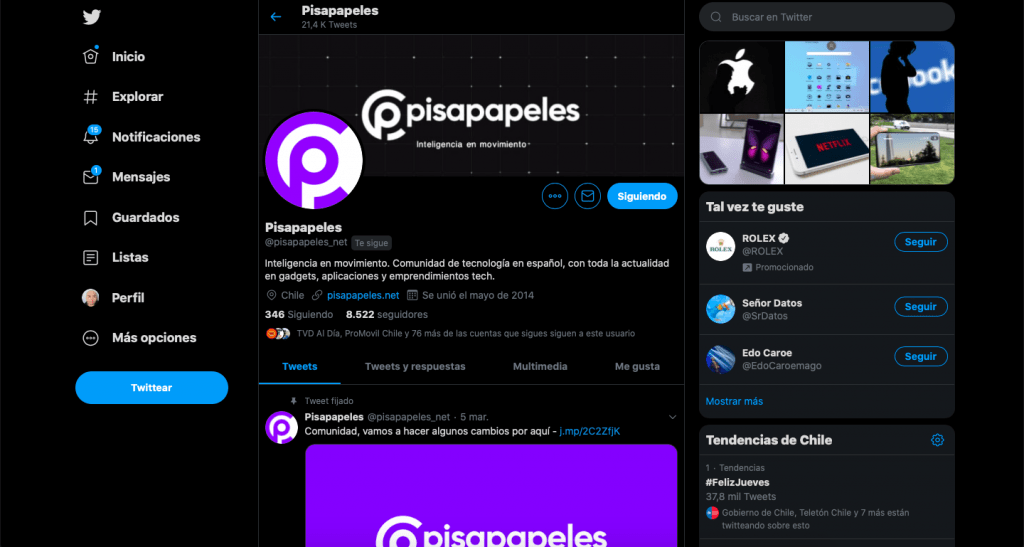Tap the Twittear button
The image size is (1024, 547).
[152, 387]
